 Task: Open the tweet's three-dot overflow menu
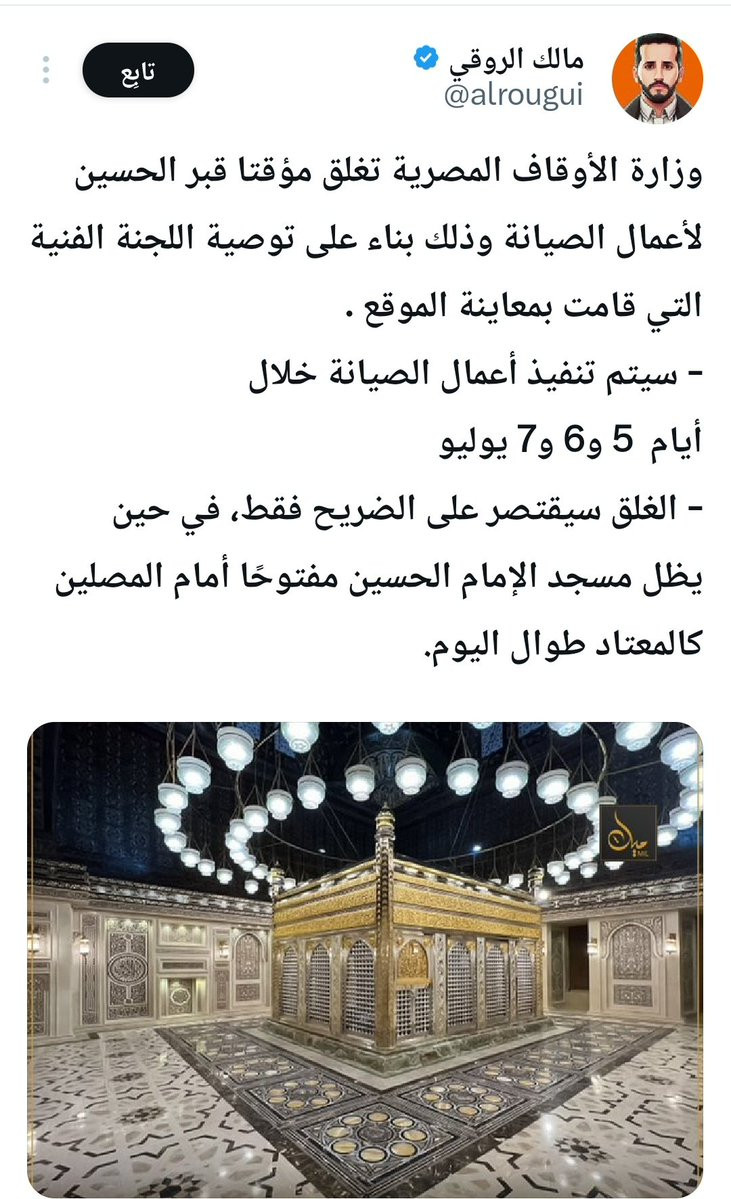[x=45, y=71]
